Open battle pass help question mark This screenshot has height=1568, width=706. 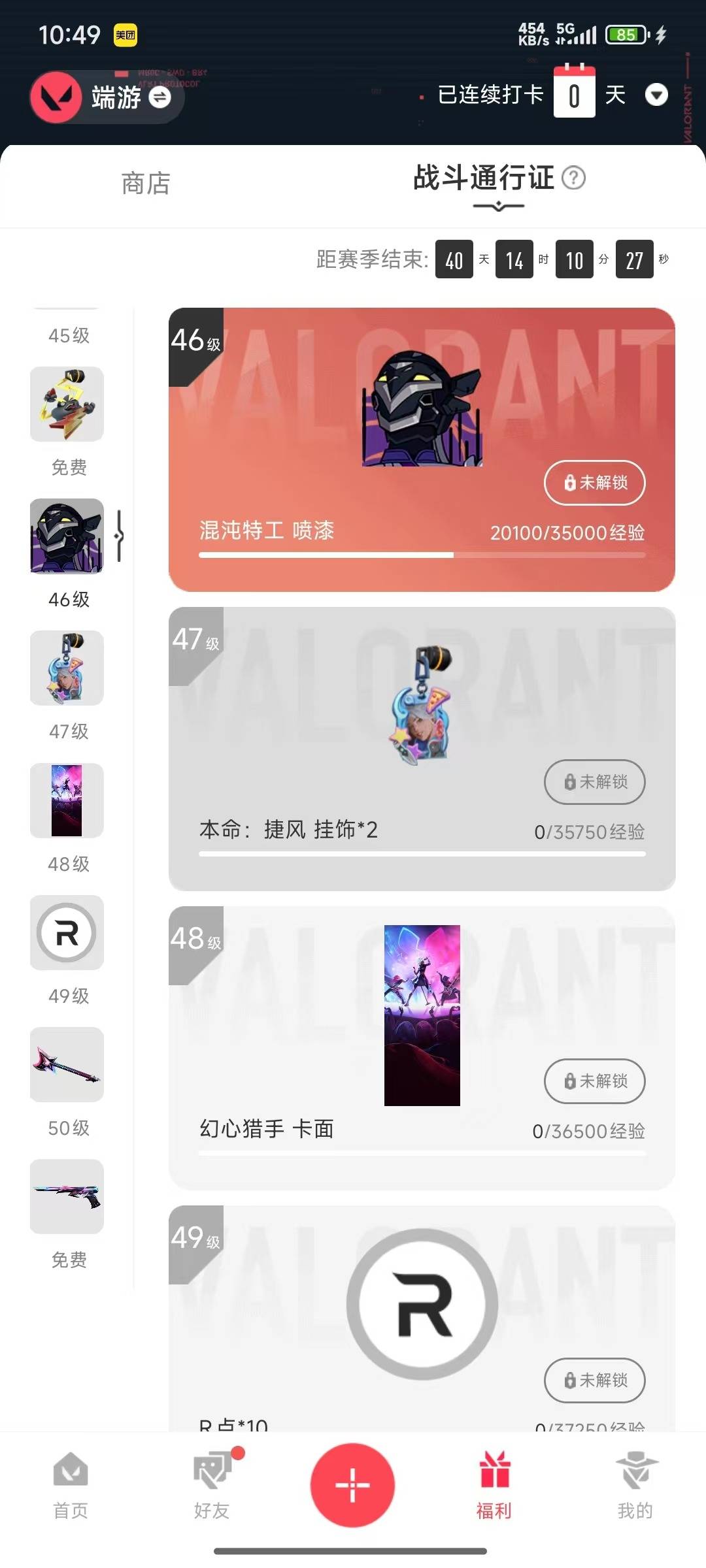tap(573, 178)
